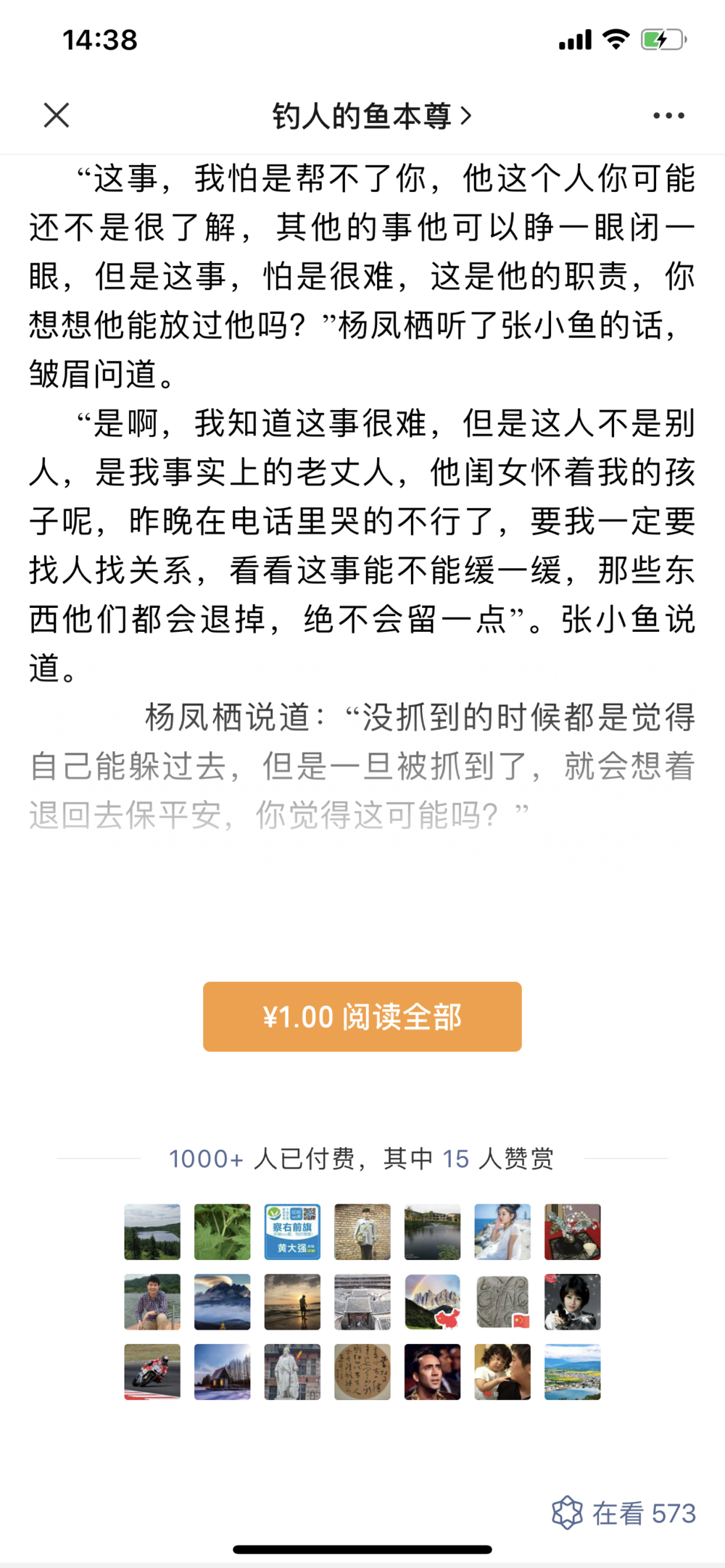Mark the article as 在看

(623, 1514)
